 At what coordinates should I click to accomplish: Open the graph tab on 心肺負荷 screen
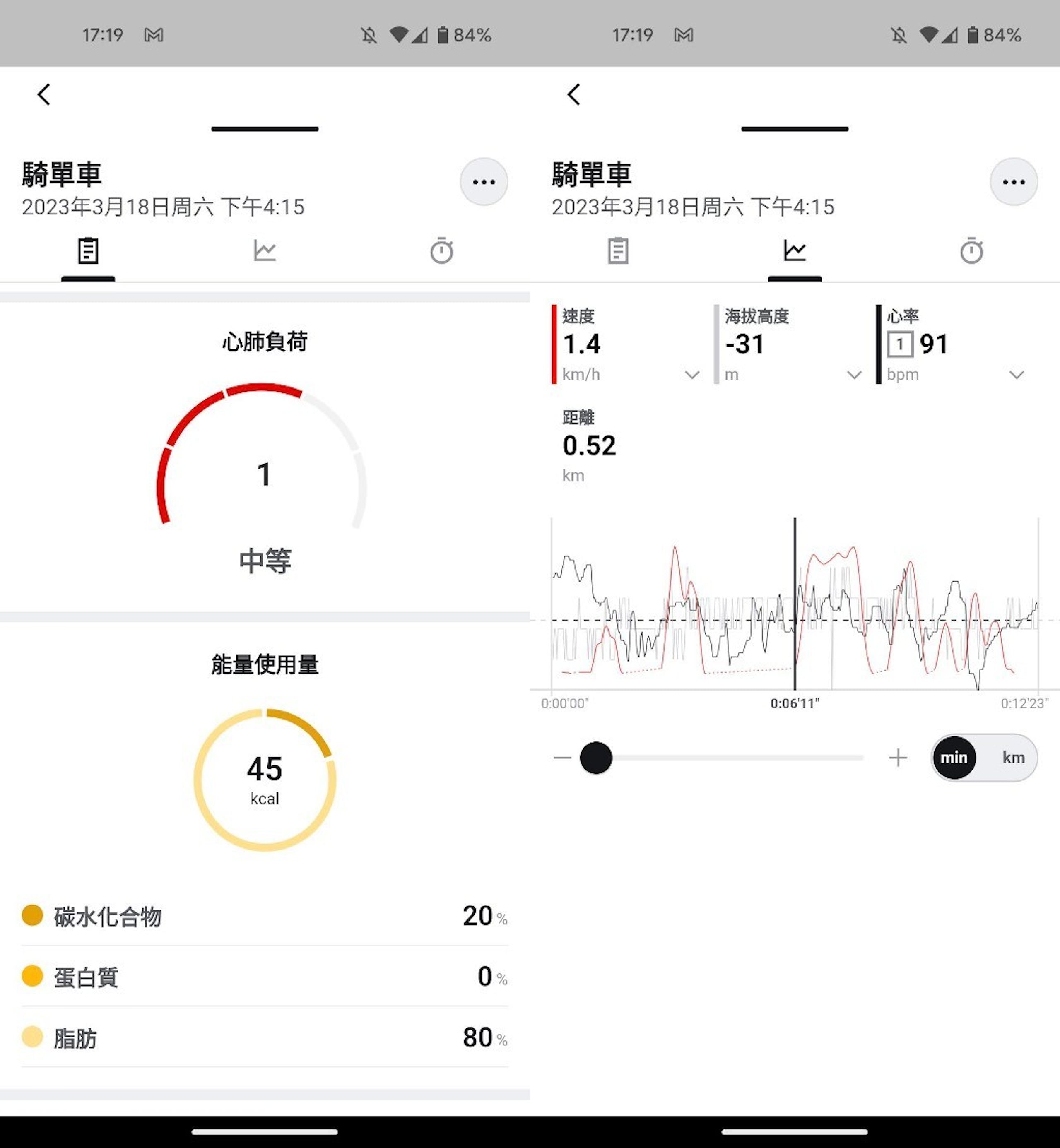pos(265,251)
